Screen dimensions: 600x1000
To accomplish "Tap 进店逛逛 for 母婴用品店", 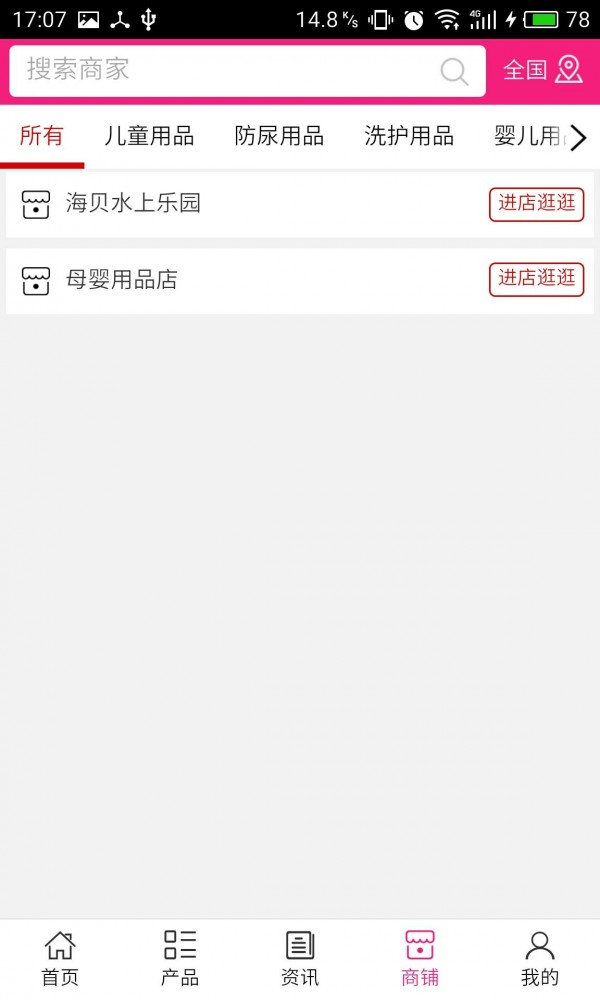I will (536, 280).
